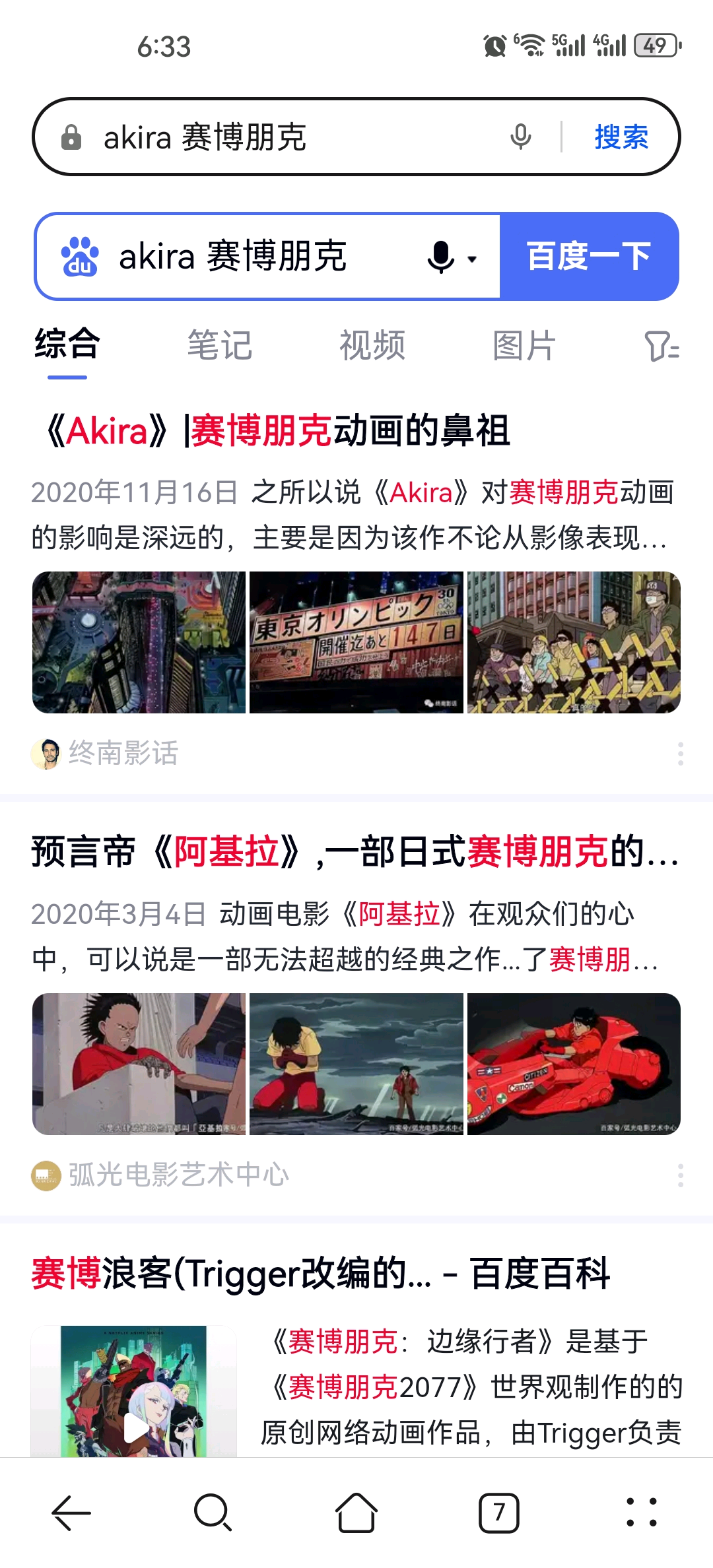Open more options for 弧光电影艺术中心 result
Screen dimensions: 713x1568
pos(681,1175)
